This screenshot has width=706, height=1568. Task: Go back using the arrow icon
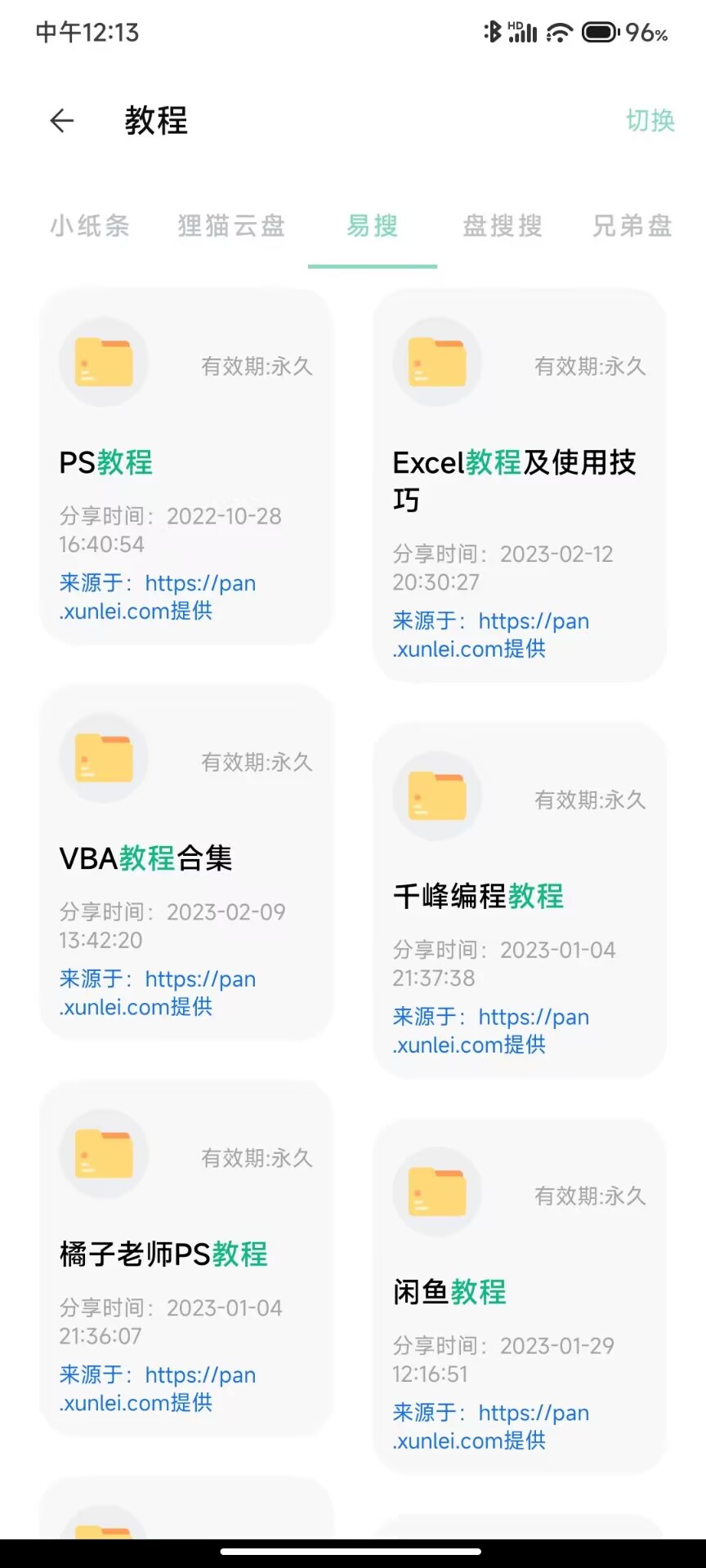62,121
